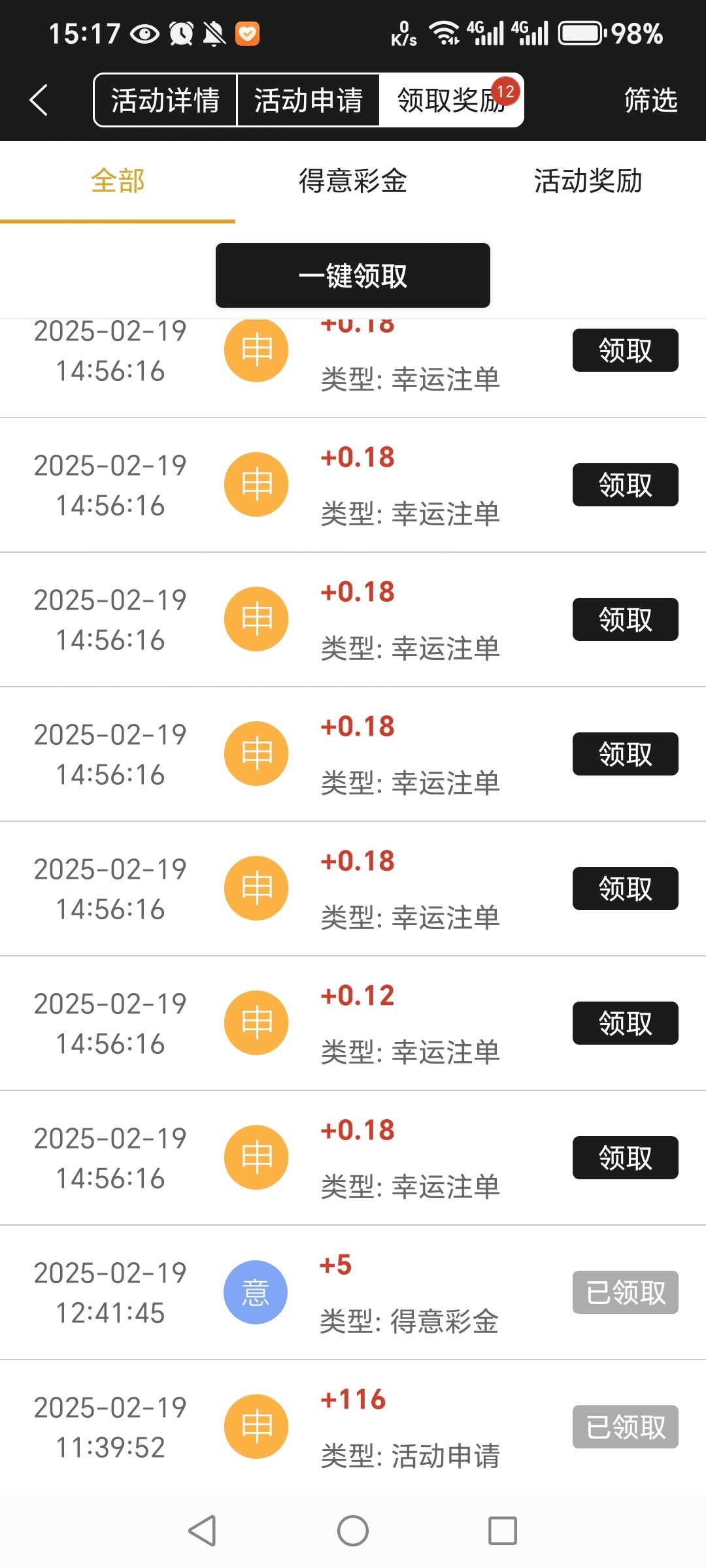The image size is (706, 1568).
Task: Open the system recent apps view
Action: [503, 1531]
